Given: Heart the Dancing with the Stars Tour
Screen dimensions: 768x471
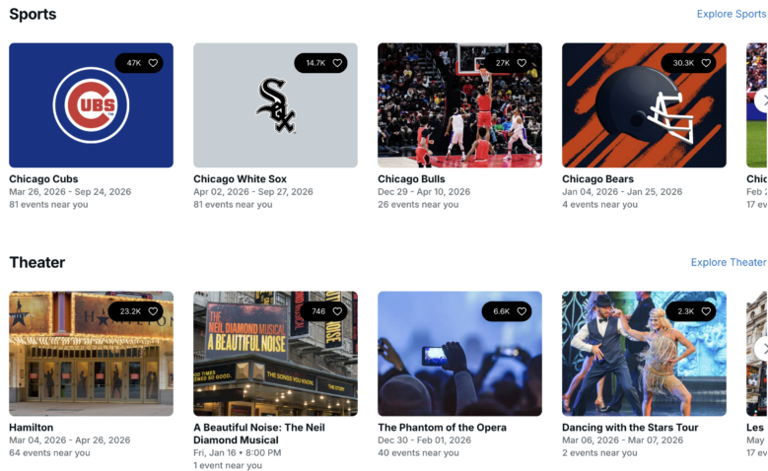Looking at the screenshot, I should (706, 311).
